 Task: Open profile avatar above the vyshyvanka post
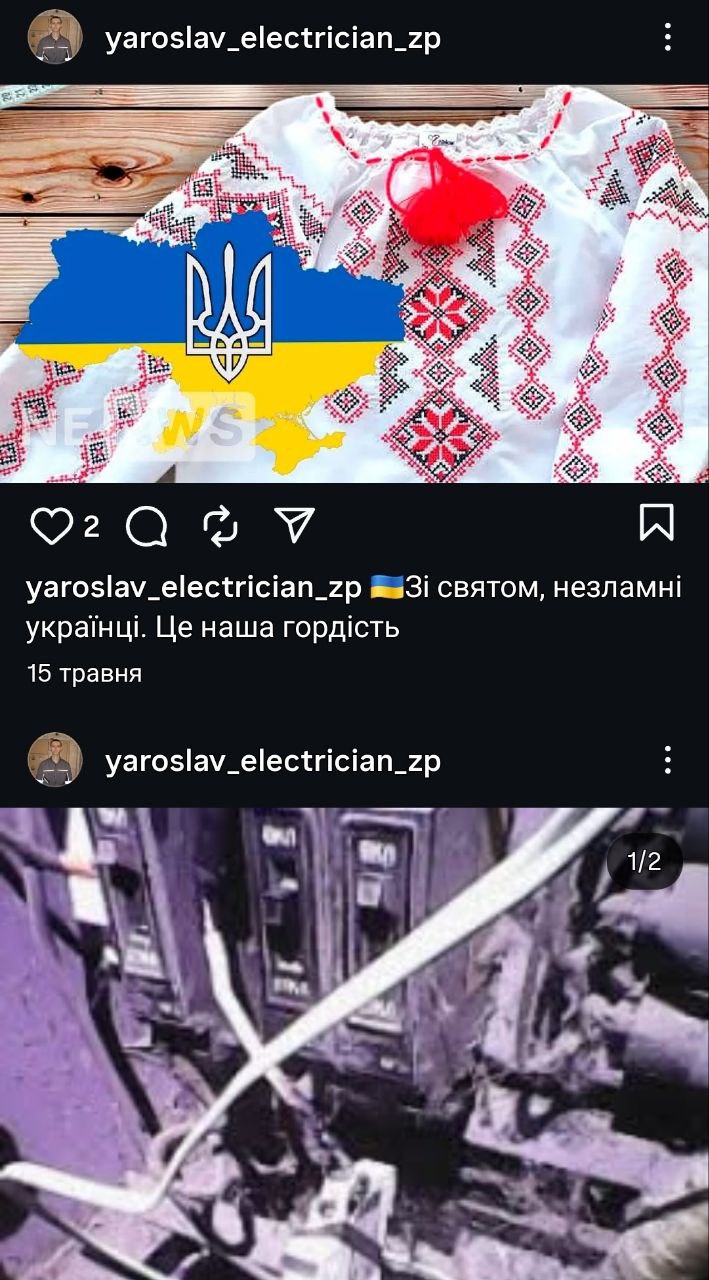(x=55, y=38)
